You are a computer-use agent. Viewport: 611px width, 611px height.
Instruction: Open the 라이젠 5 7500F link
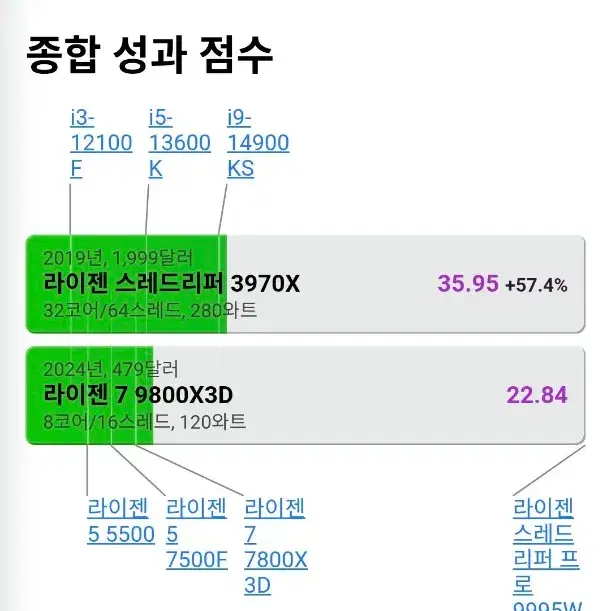click(x=197, y=533)
